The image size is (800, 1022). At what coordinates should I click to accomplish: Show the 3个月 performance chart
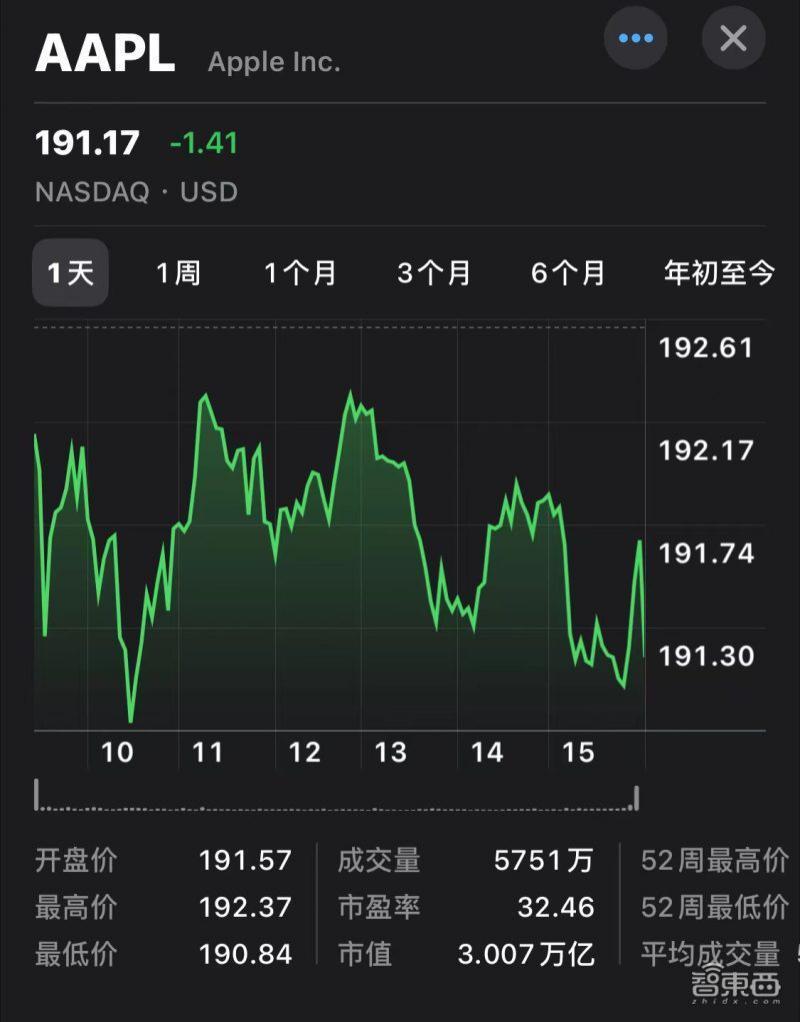(432, 272)
